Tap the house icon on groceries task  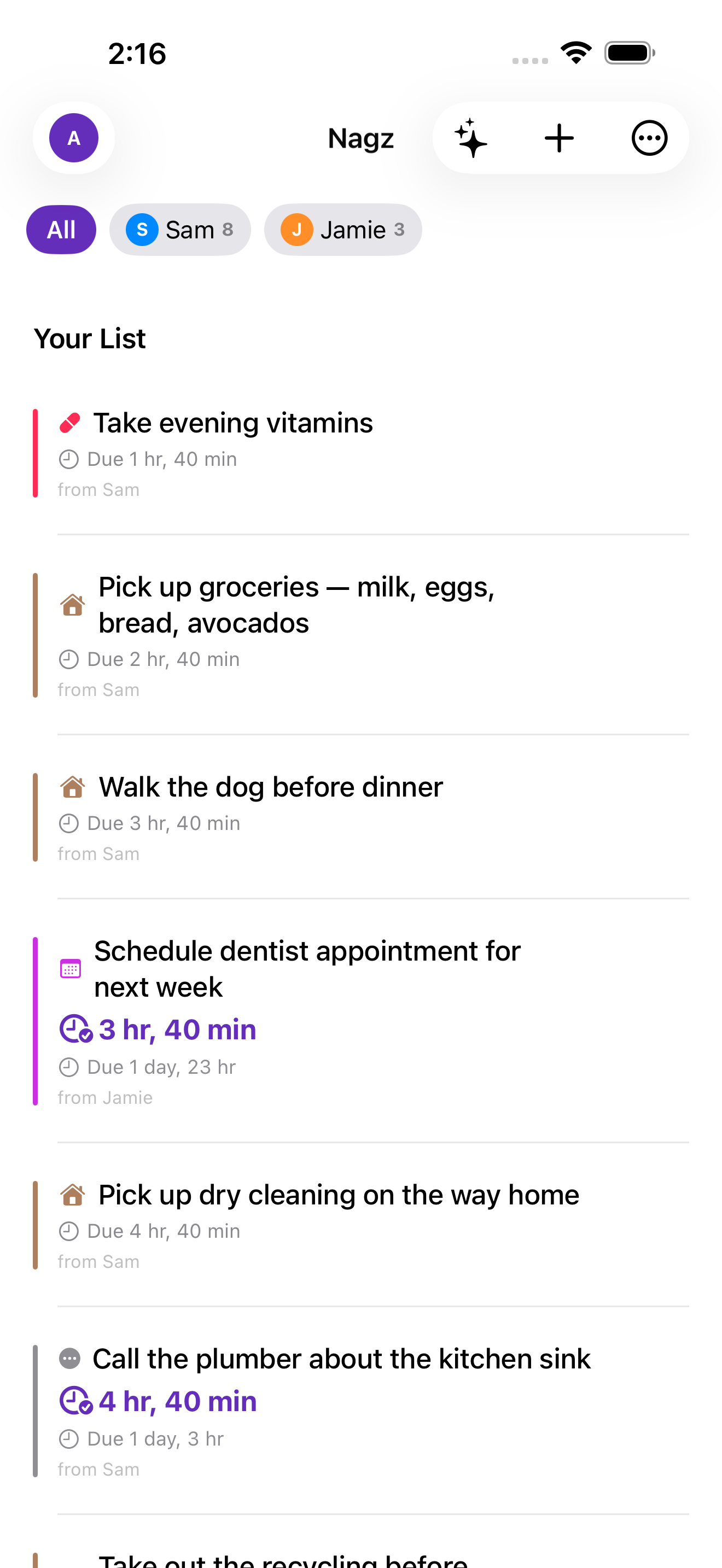click(x=72, y=604)
